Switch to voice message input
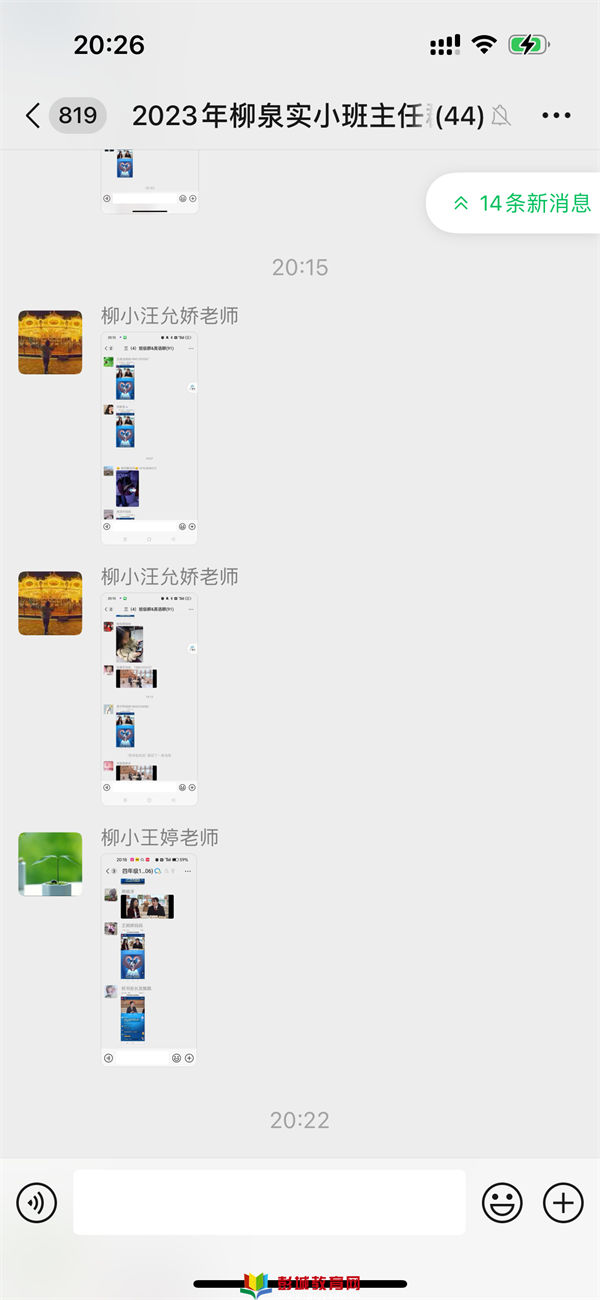The image size is (600, 1300). 37,1202
